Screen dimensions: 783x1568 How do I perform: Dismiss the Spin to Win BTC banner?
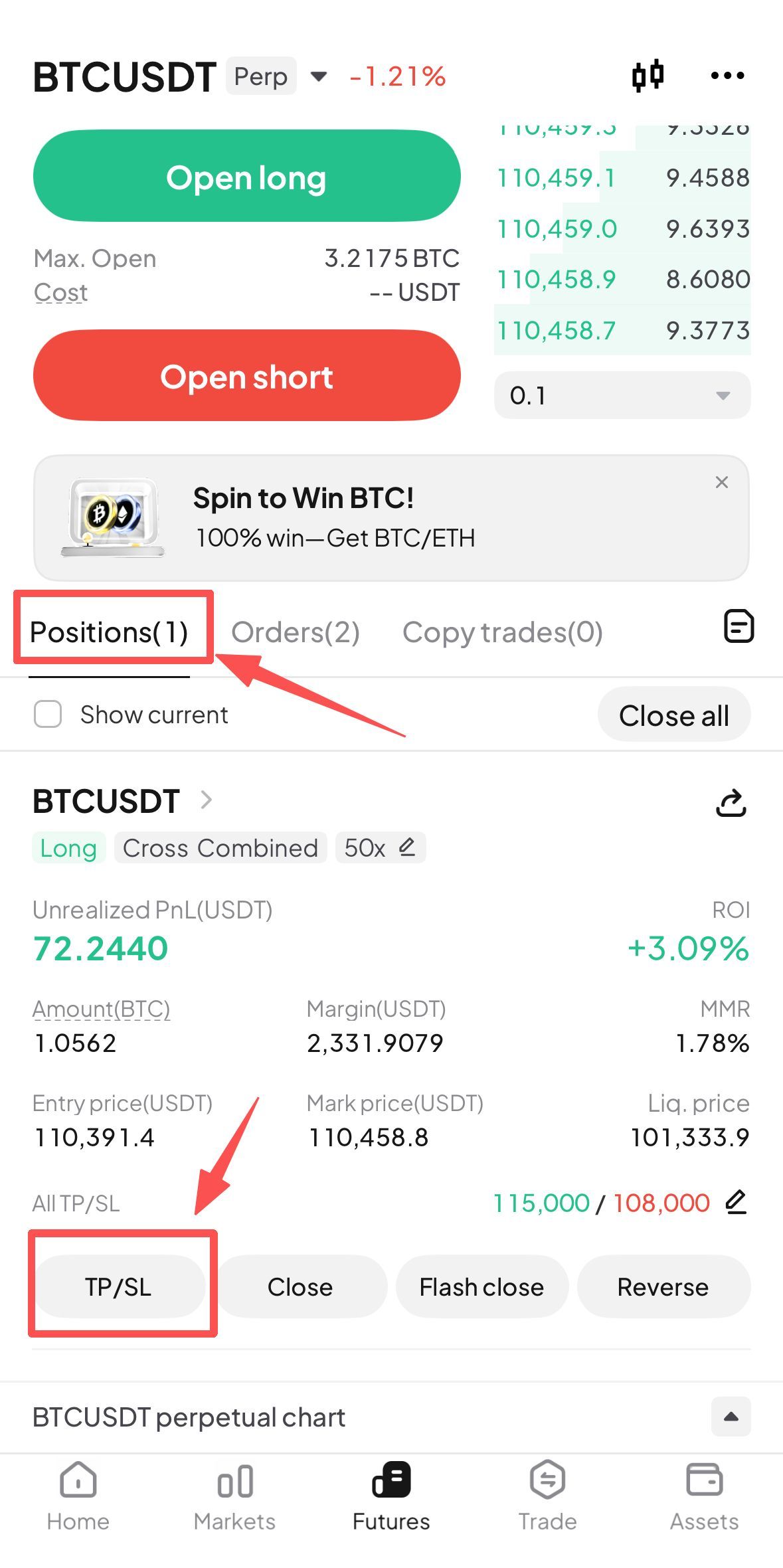click(722, 481)
